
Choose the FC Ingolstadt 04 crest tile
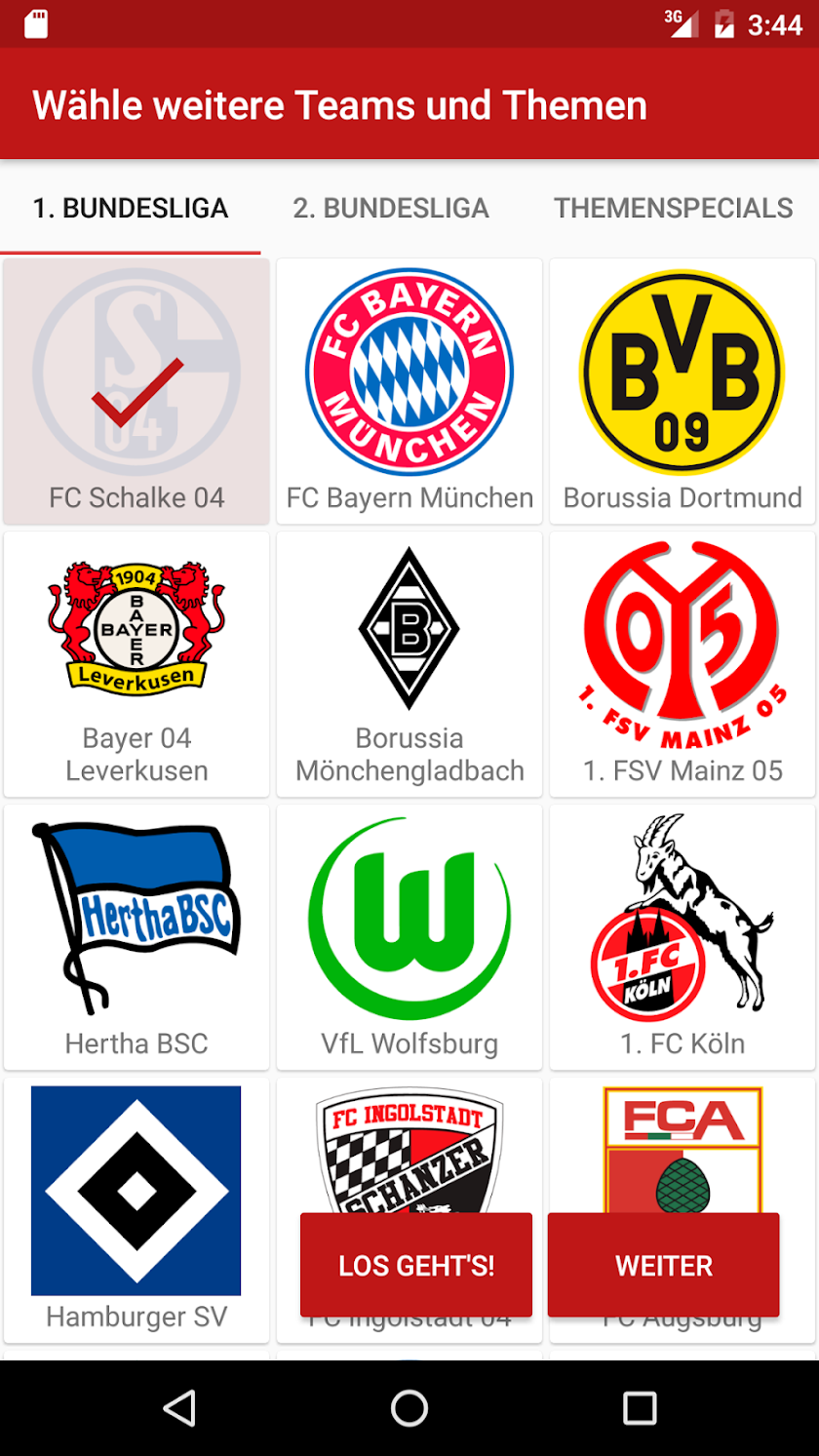[409, 1151]
